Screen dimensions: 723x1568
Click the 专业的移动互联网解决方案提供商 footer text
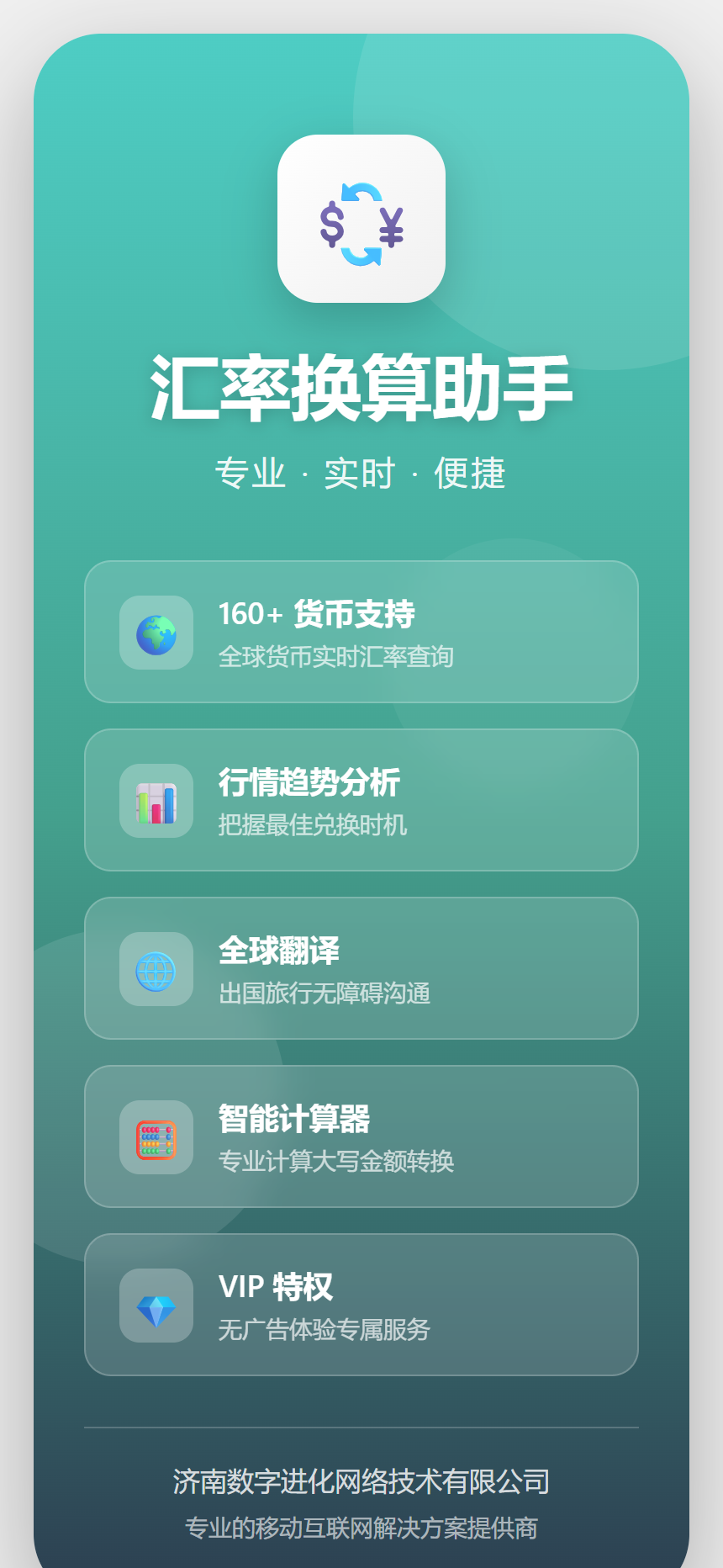[x=361, y=1524]
